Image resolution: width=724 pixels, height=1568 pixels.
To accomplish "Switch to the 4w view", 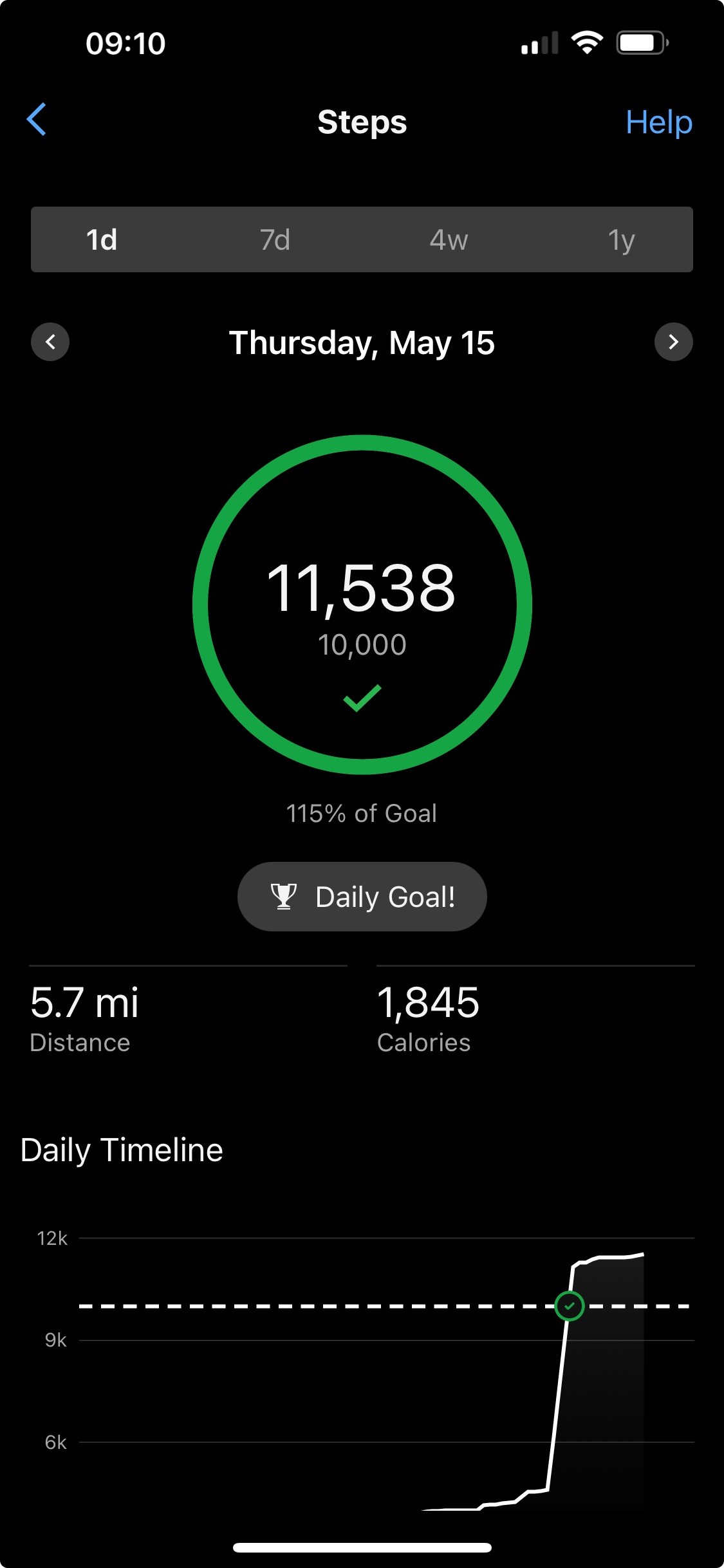I will pyautogui.click(x=449, y=239).
